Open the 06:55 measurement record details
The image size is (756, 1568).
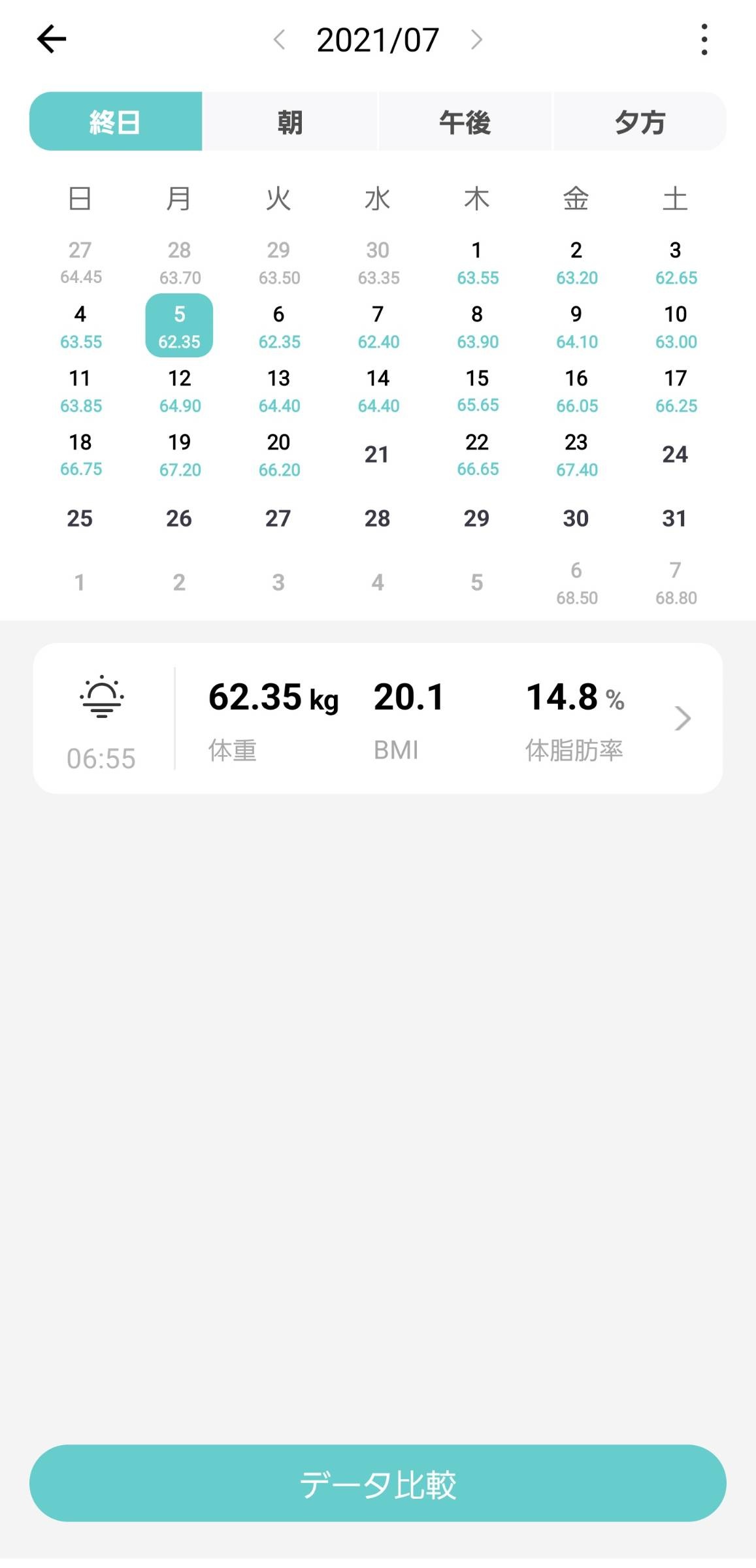[x=378, y=719]
